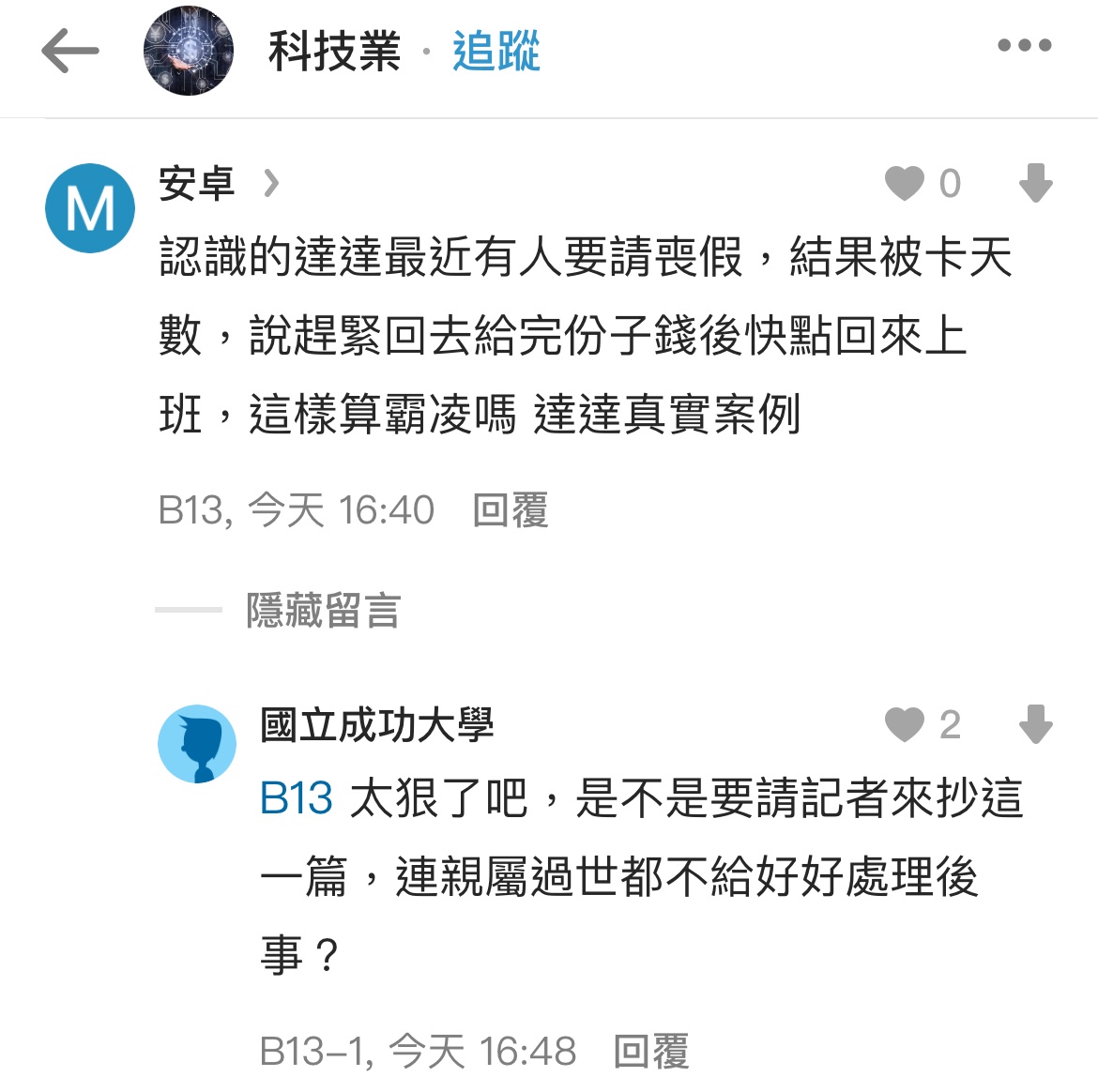Jump to the referenced B13 comment link
Viewport: 1098px width, 1092px height.
click(296, 799)
